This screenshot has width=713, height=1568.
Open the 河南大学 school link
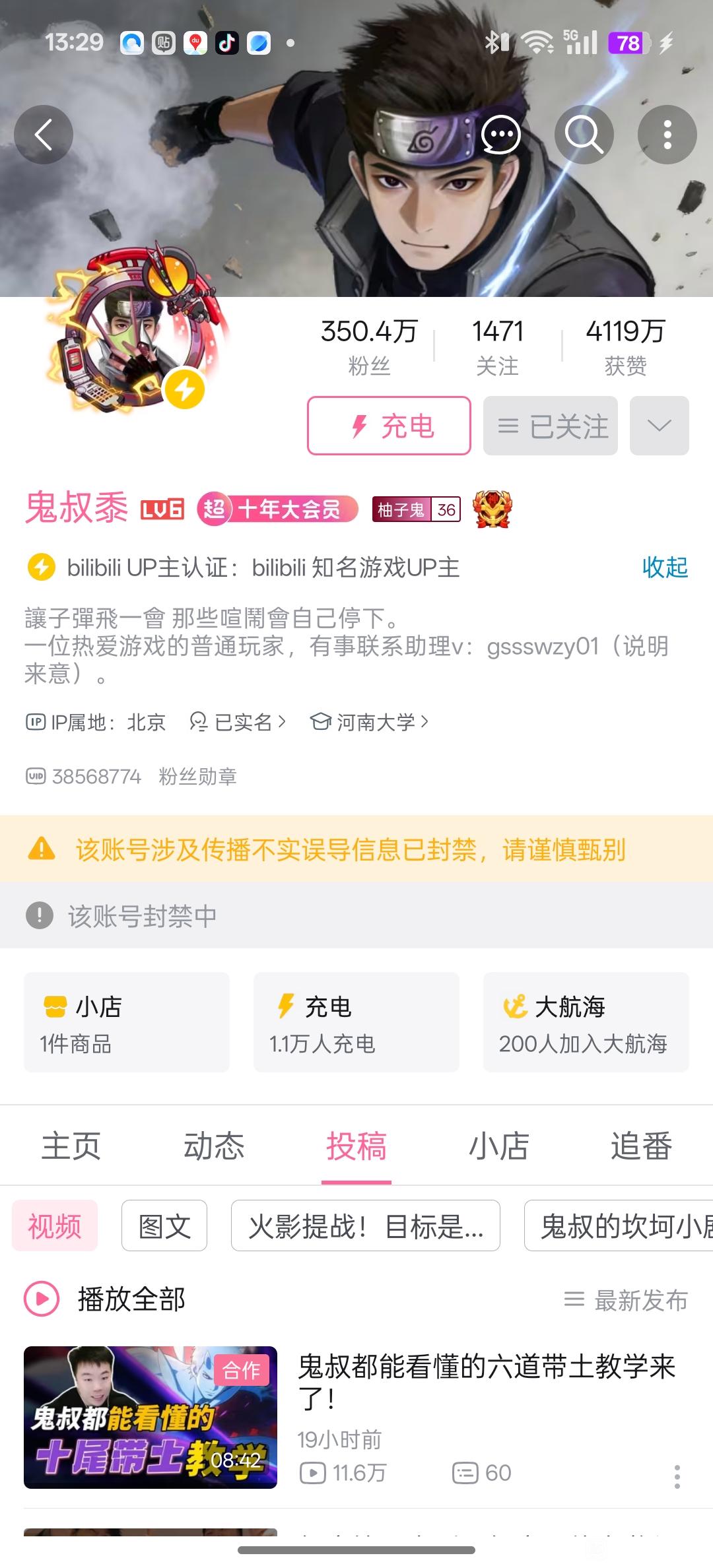370,722
